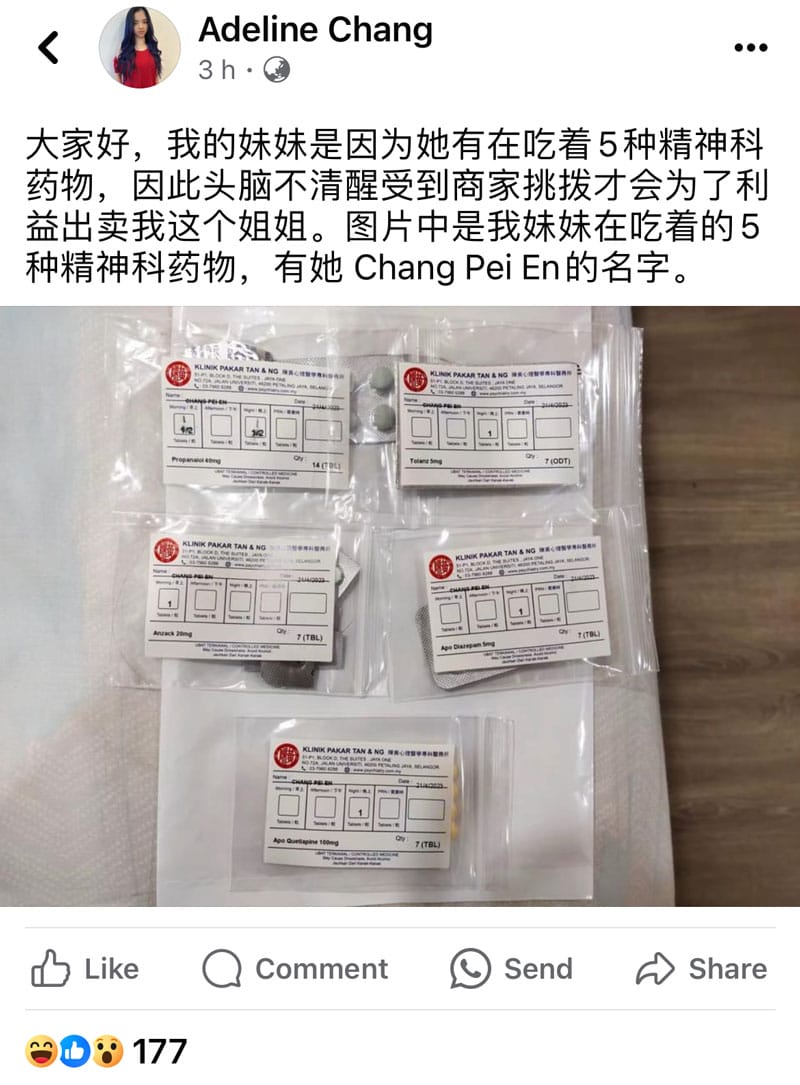Open the medication packets photo
This screenshot has width=800, height=1085.
click(400, 605)
